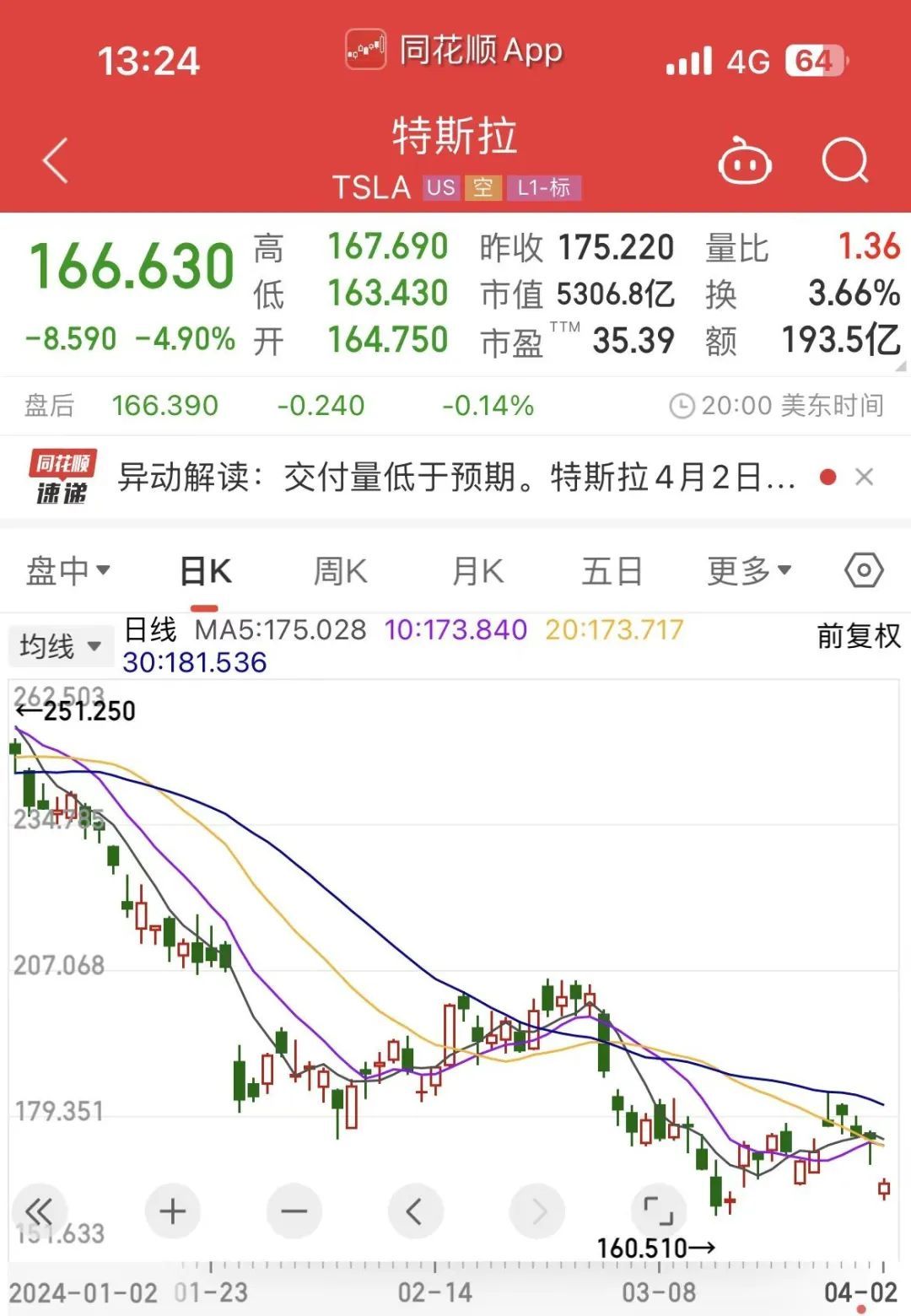Show the 五日 chart

coord(612,571)
